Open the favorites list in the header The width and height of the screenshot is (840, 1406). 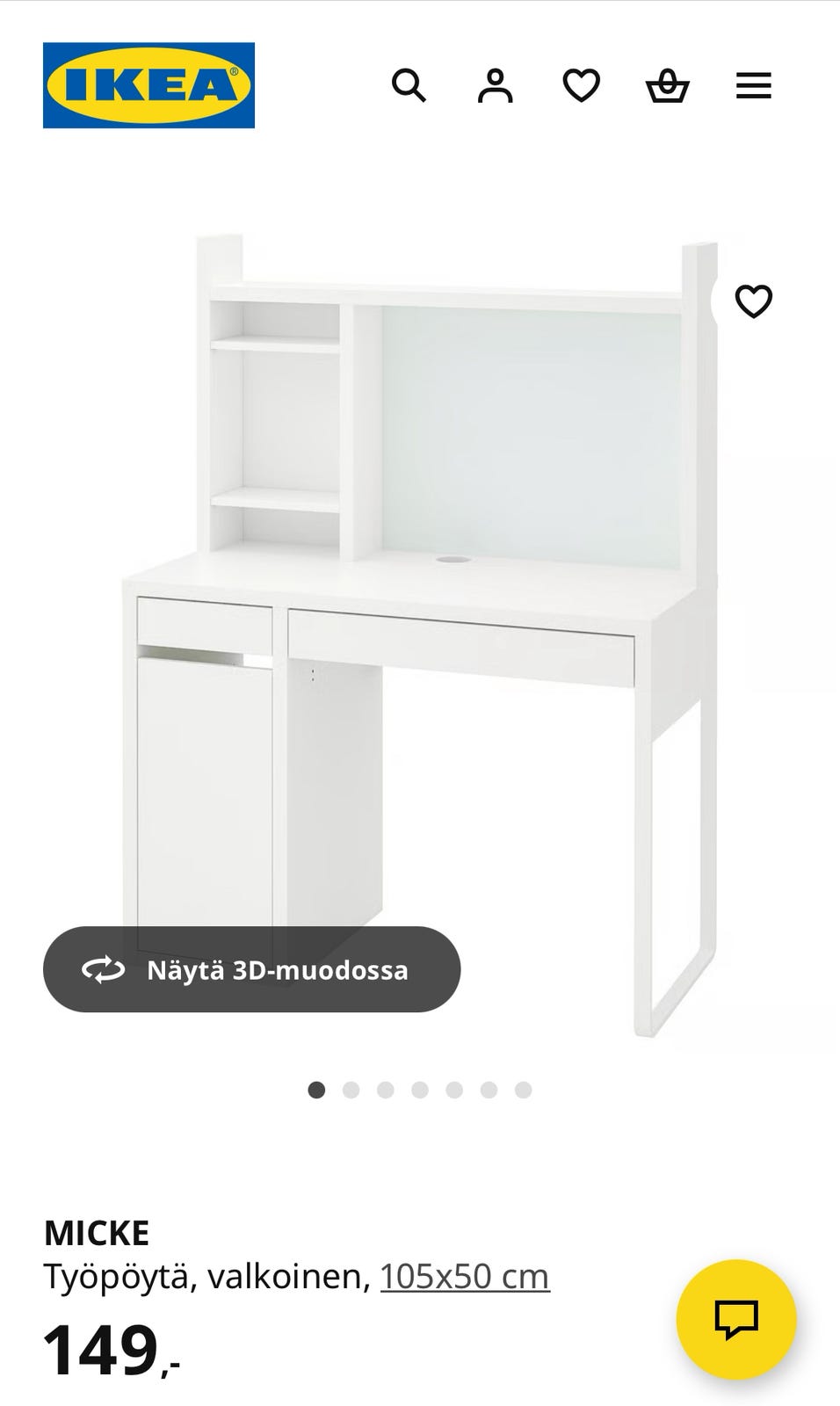(x=581, y=86)
